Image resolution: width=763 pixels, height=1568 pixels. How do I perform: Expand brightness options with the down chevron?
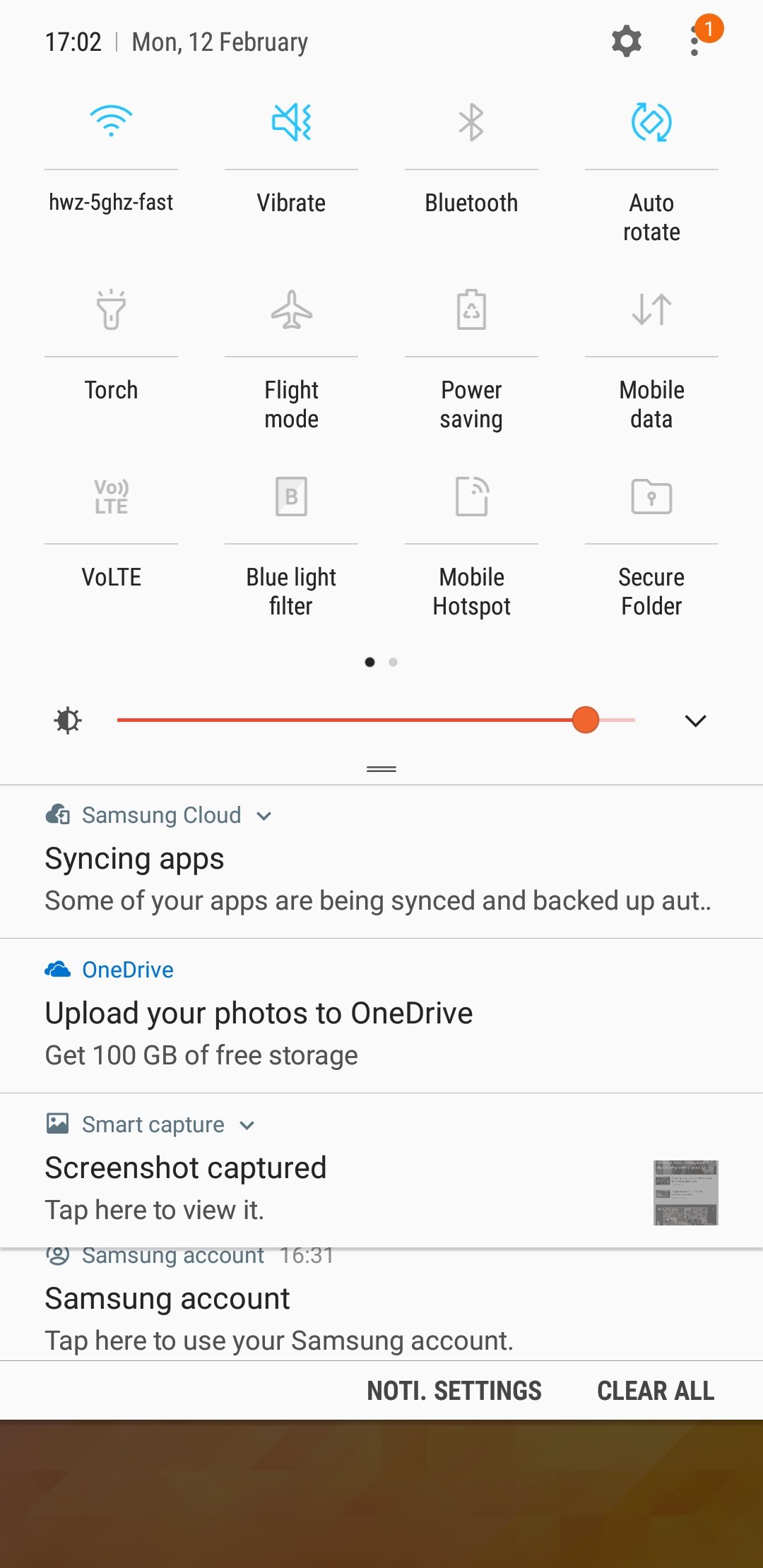pos(695,720)
